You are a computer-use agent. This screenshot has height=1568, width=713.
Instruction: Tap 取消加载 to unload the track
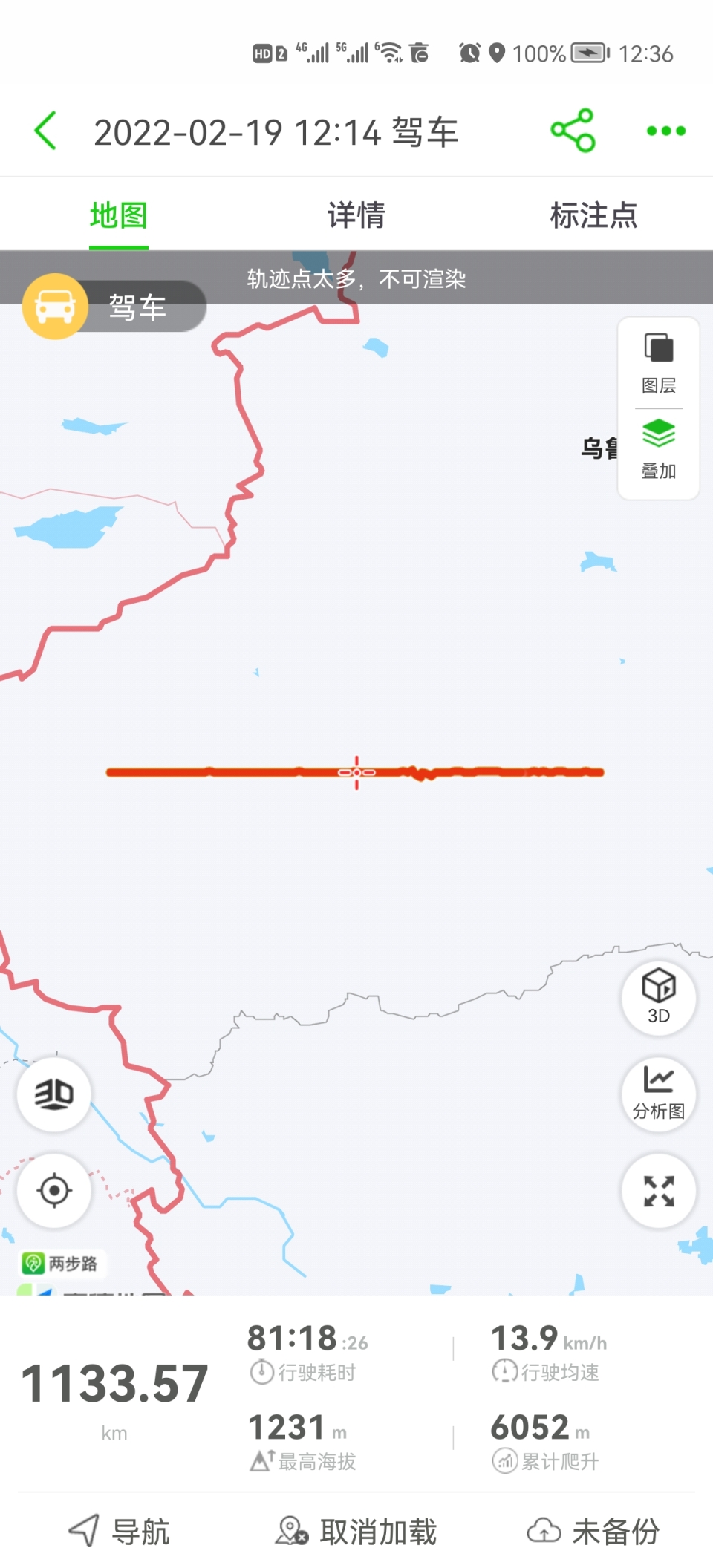pos(356,1531)
